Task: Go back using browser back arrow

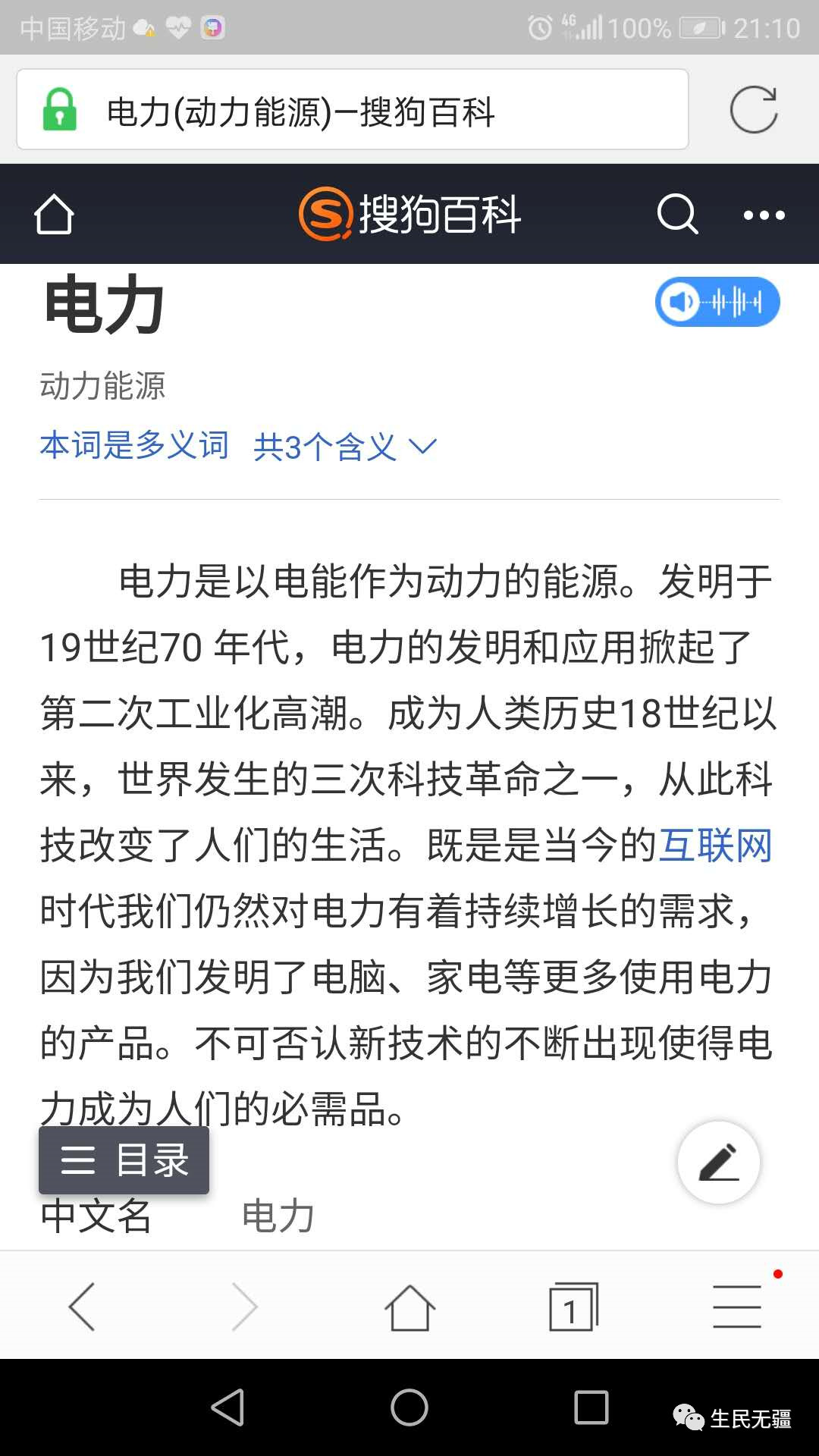Action: [82, 1307]
